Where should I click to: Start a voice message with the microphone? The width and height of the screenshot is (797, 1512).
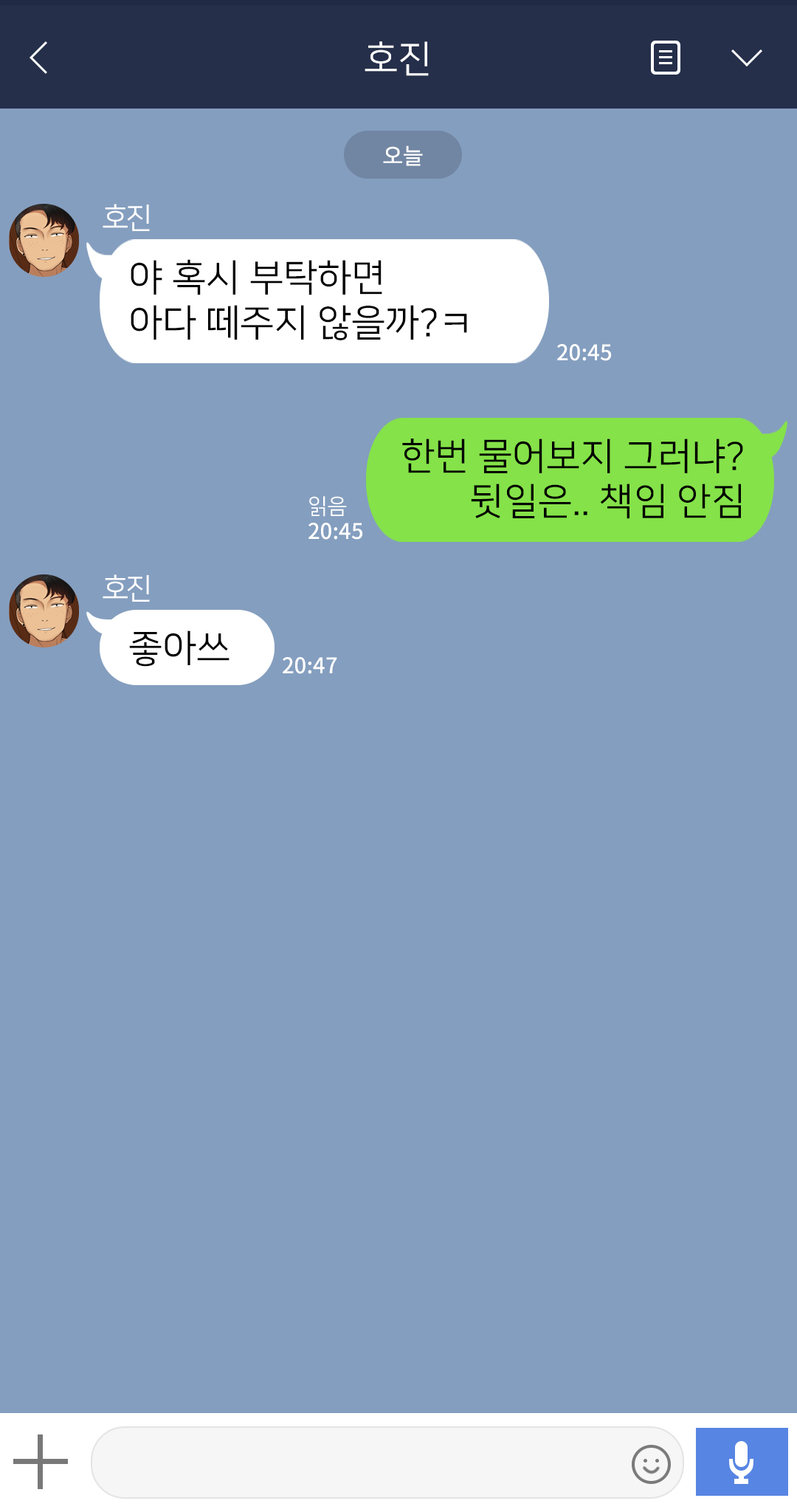(741, 1462)
